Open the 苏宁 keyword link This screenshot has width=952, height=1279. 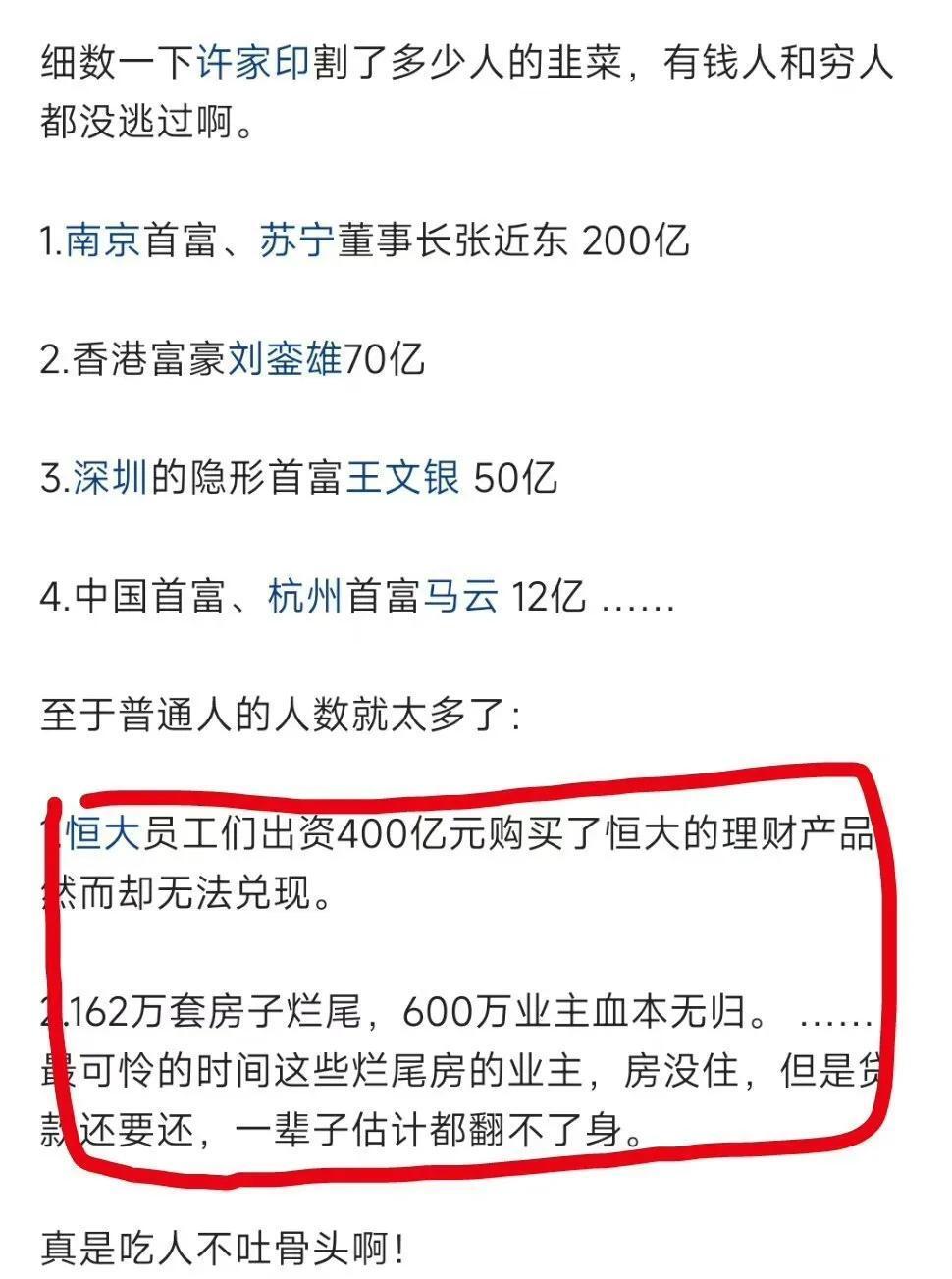pyautogui.click(x=297, y=240)
